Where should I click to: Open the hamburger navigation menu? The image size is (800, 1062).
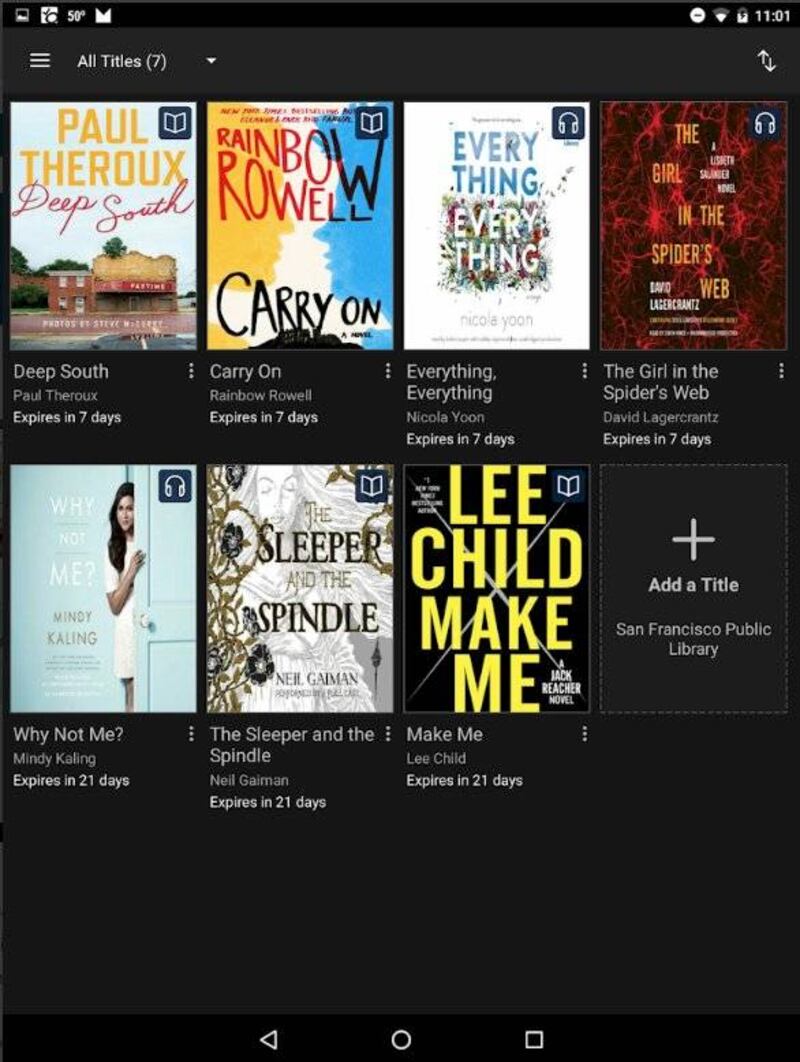coord(40,61)
